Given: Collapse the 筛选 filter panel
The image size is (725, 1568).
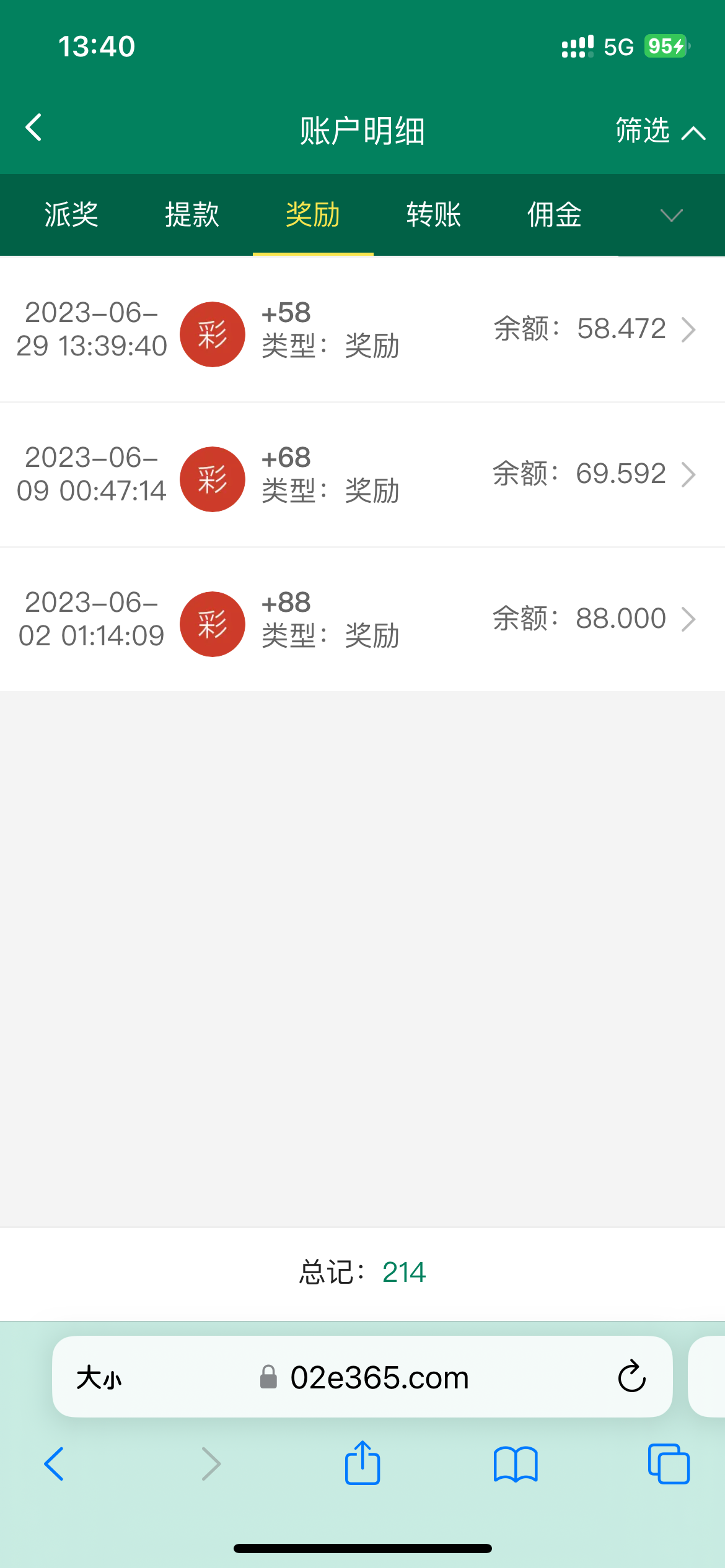Looking at the screenshot, I should click(660, 131).
